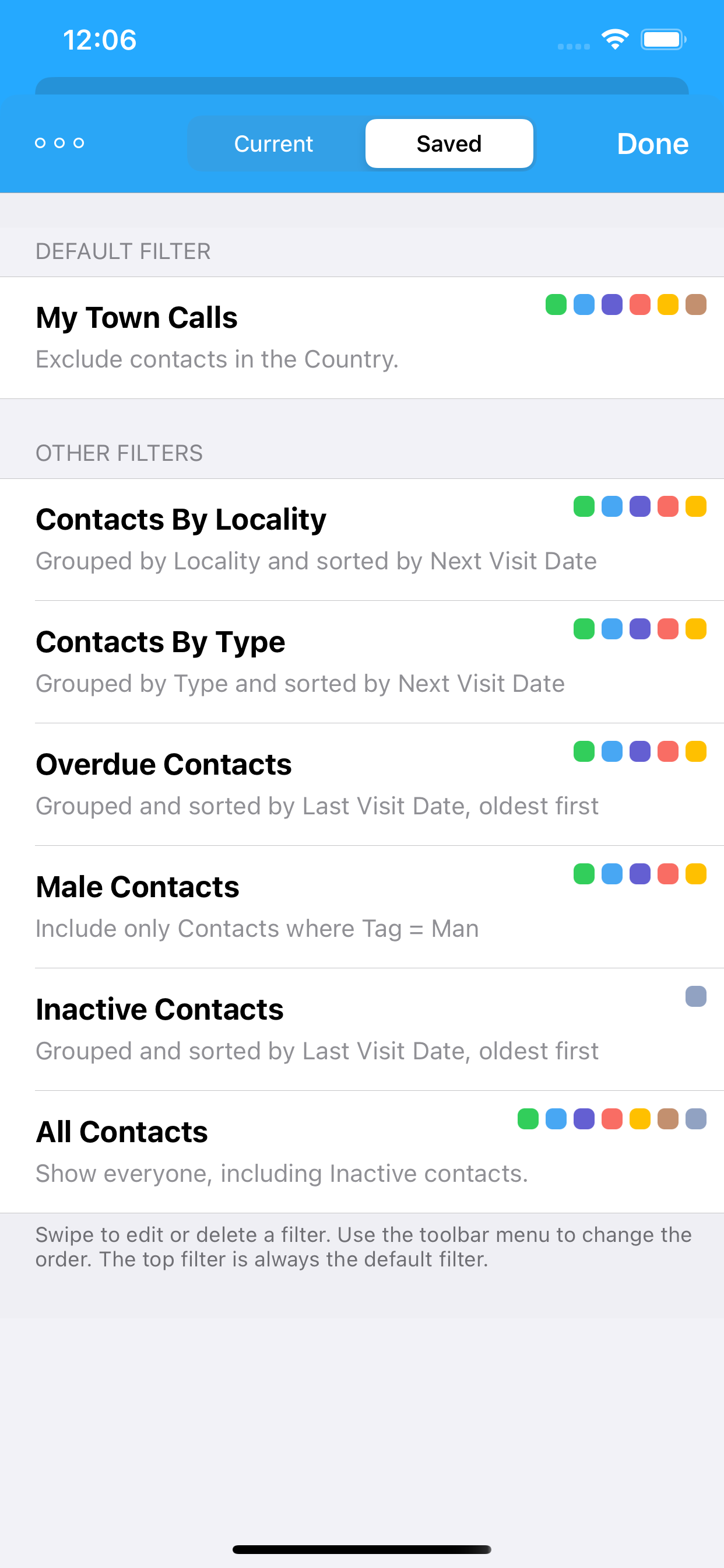Open the three-dot toolbar menu
The width and height of the screenshot is (724, 1568).
(x=59, y=143)
